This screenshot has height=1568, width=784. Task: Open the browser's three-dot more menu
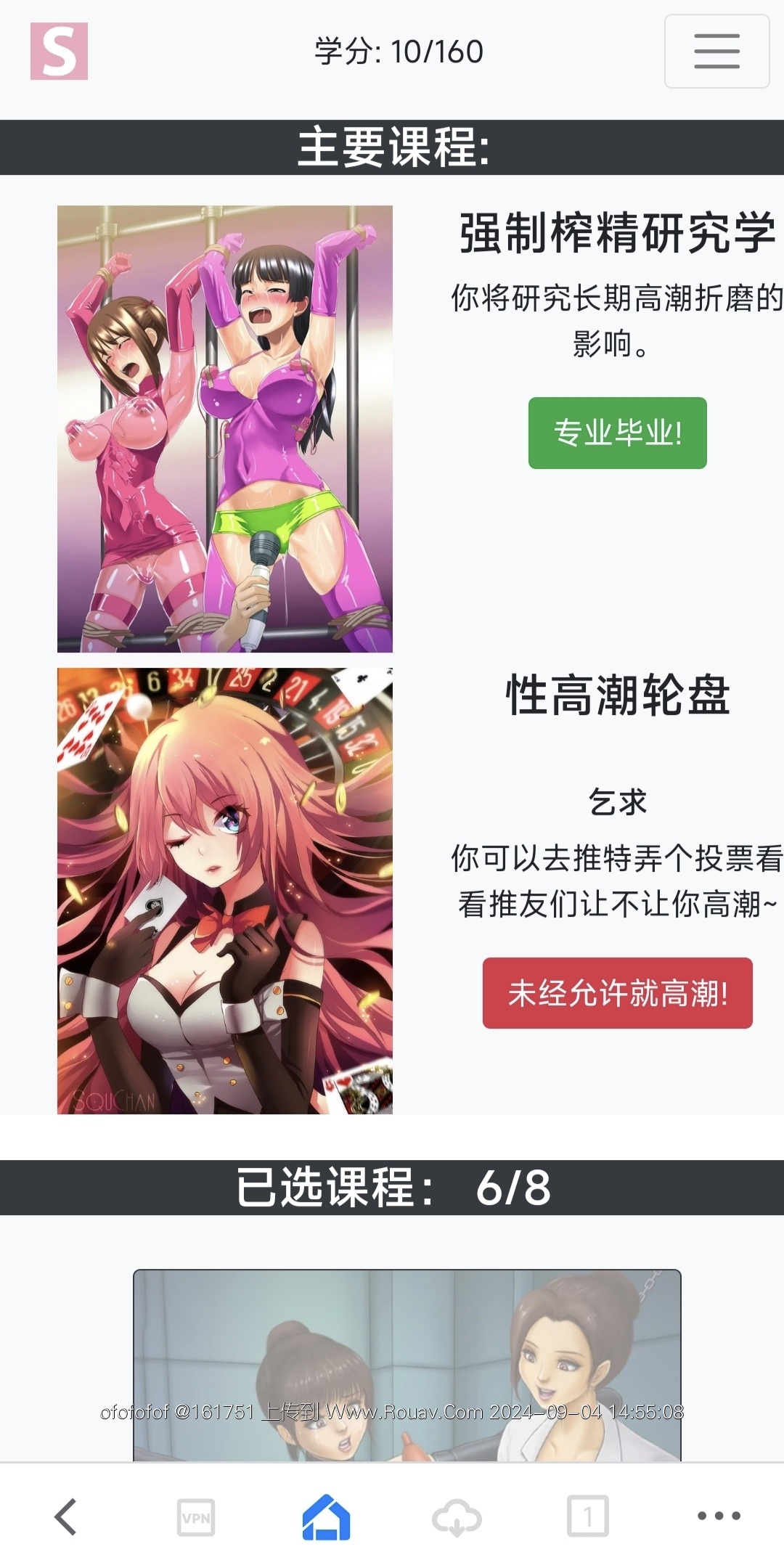point(718,1516)
